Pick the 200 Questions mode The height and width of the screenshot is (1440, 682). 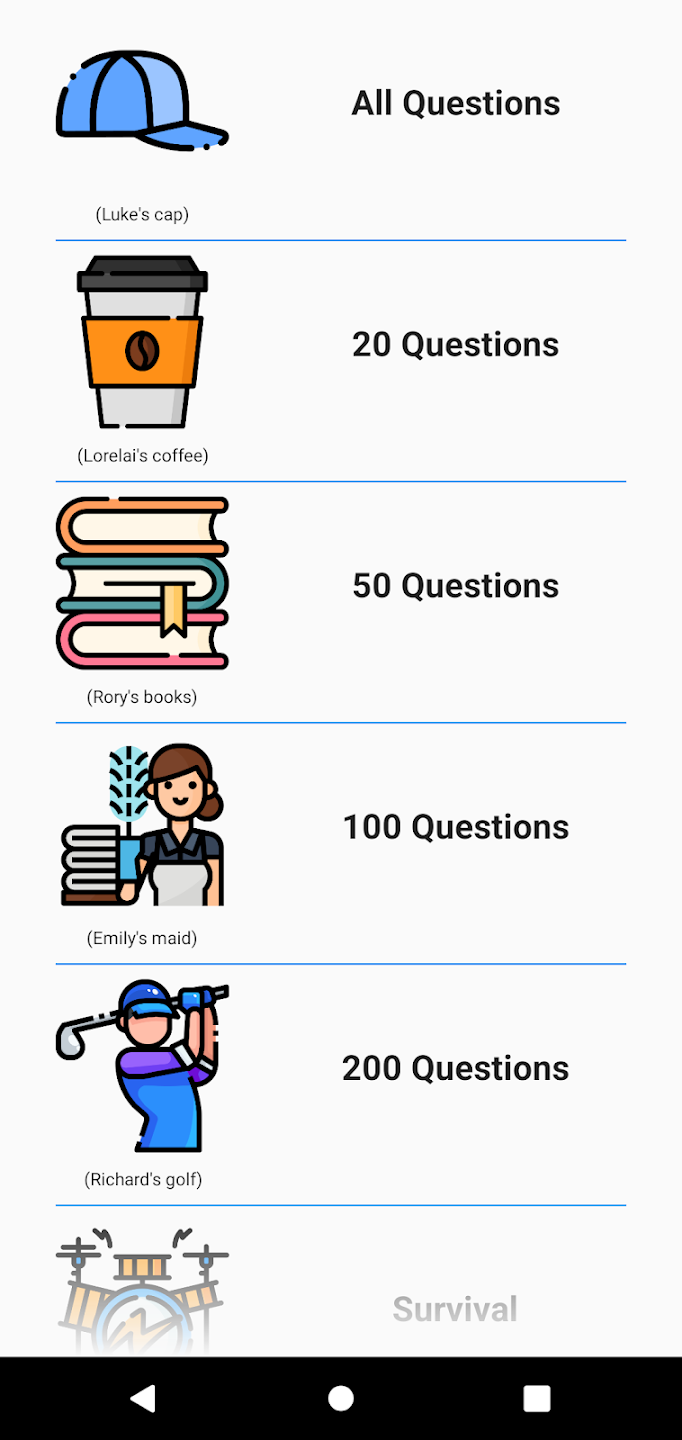[x=455, y=1068]
